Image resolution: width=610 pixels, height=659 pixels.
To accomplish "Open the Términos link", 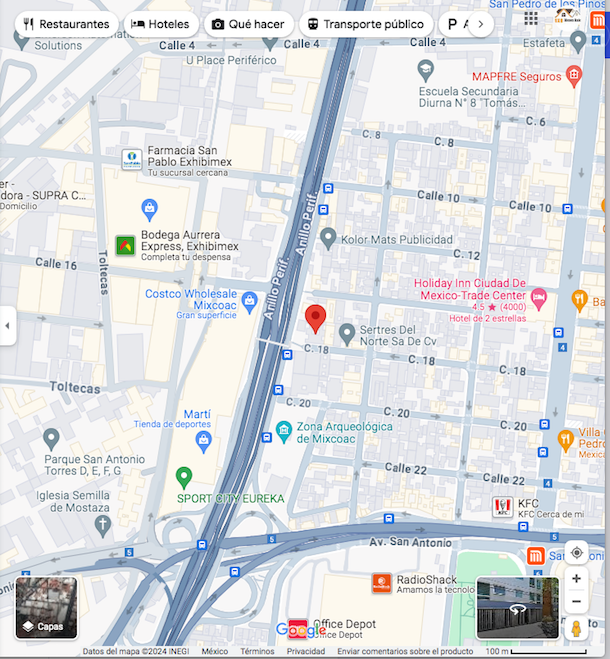I will pyautogui.click(x=257, y=651).
